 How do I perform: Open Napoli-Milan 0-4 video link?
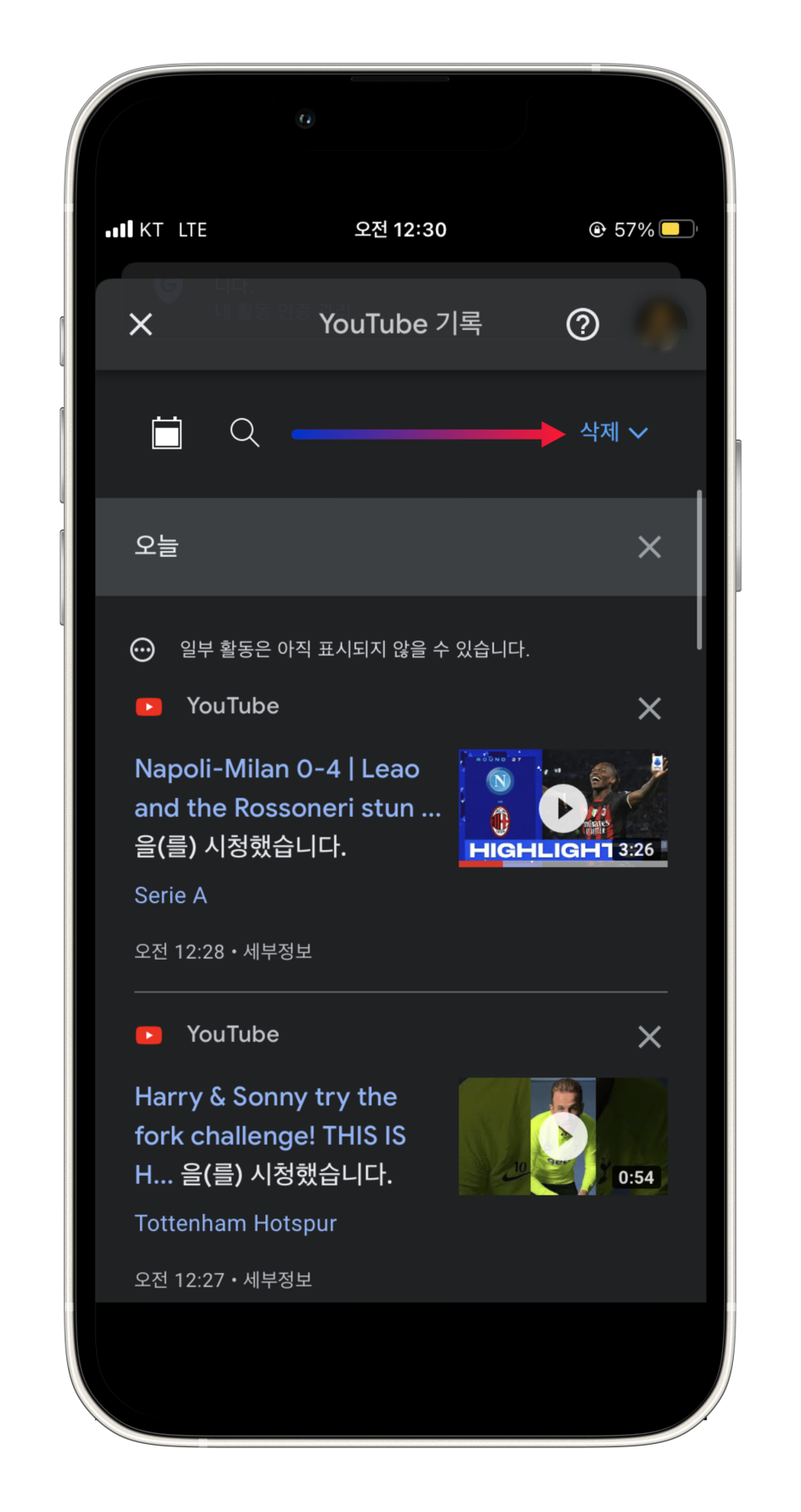288,788
